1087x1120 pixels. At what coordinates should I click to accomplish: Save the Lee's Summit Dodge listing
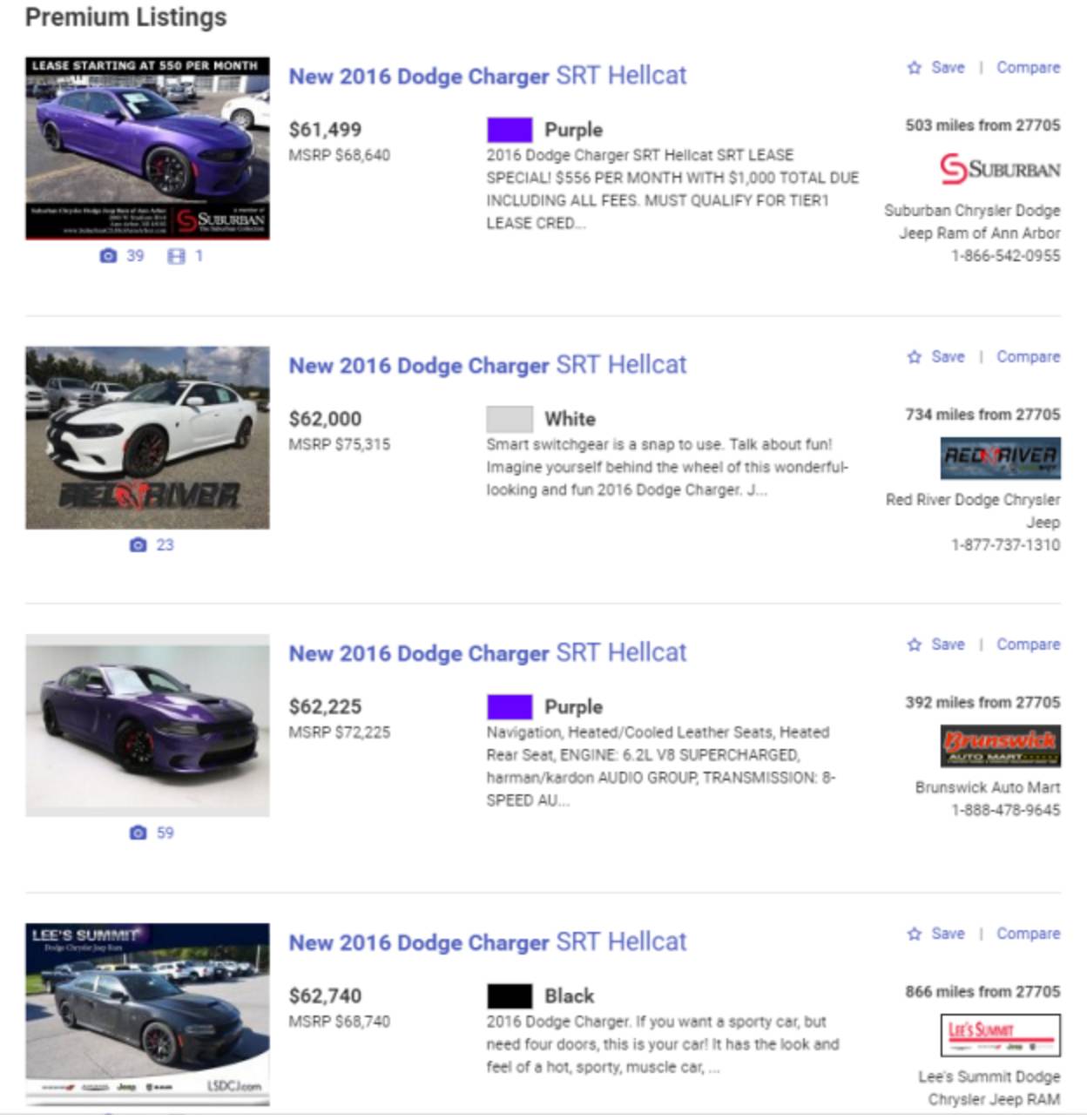click(x=936, y=934)
